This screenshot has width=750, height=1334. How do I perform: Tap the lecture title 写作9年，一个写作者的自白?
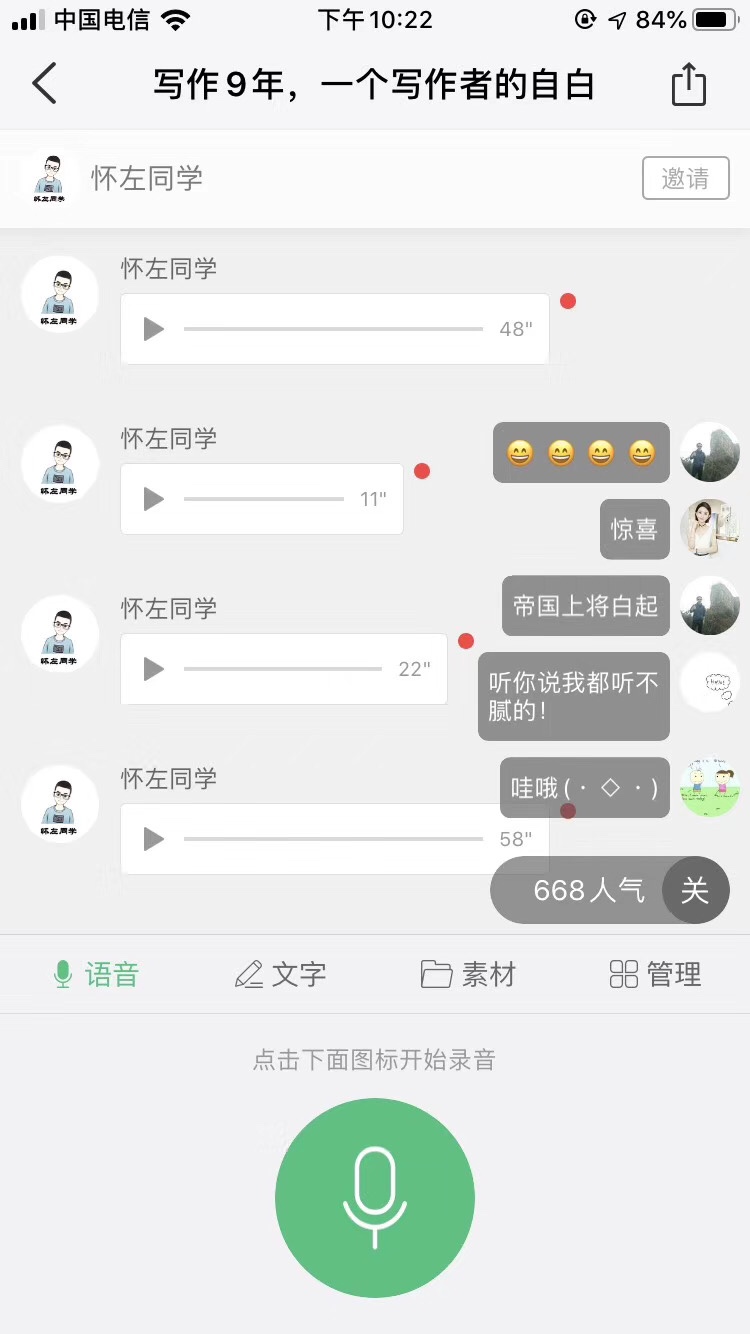pyautogui.click(x=375, y=84)
